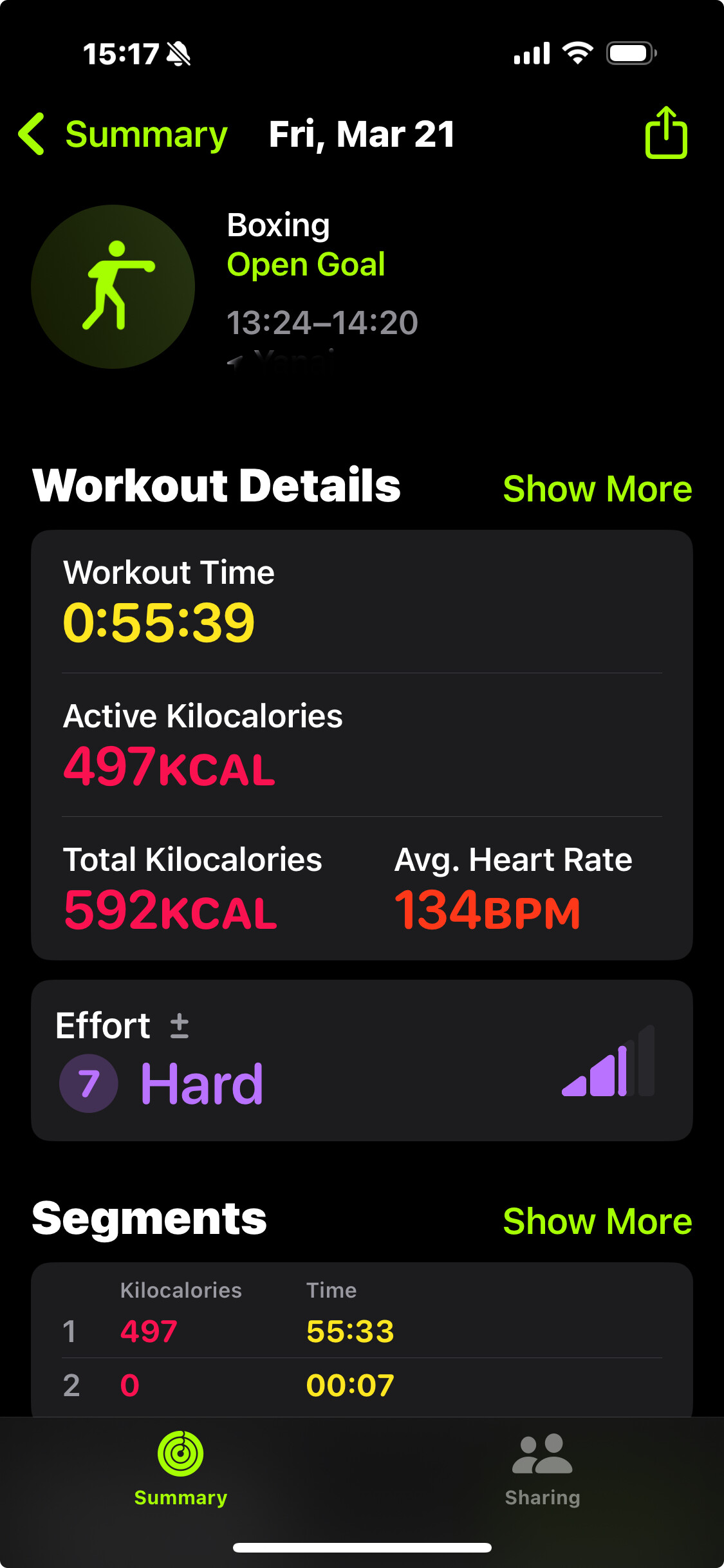Go back to Summary
This screenshot has width=724, height=1568.
coord(122,135)
